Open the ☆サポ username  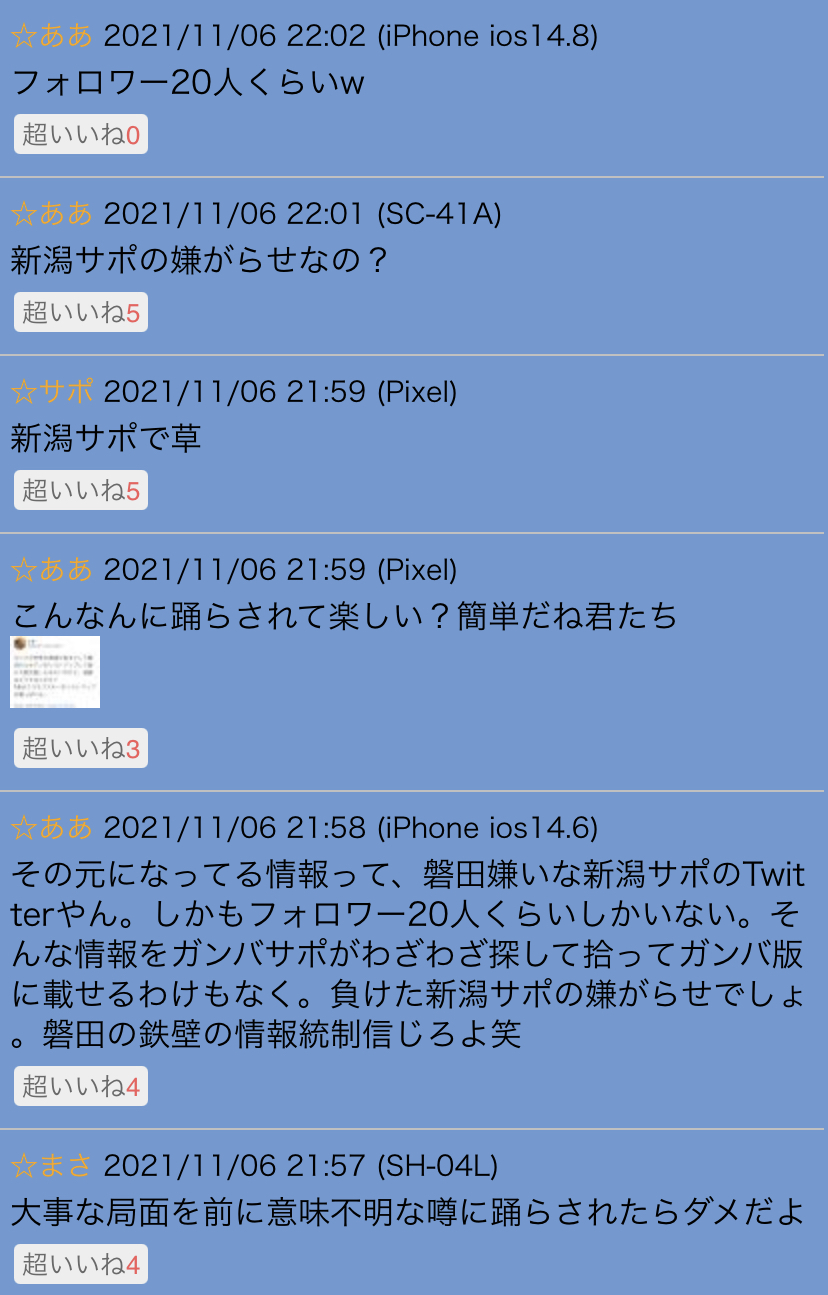(52, 392)
